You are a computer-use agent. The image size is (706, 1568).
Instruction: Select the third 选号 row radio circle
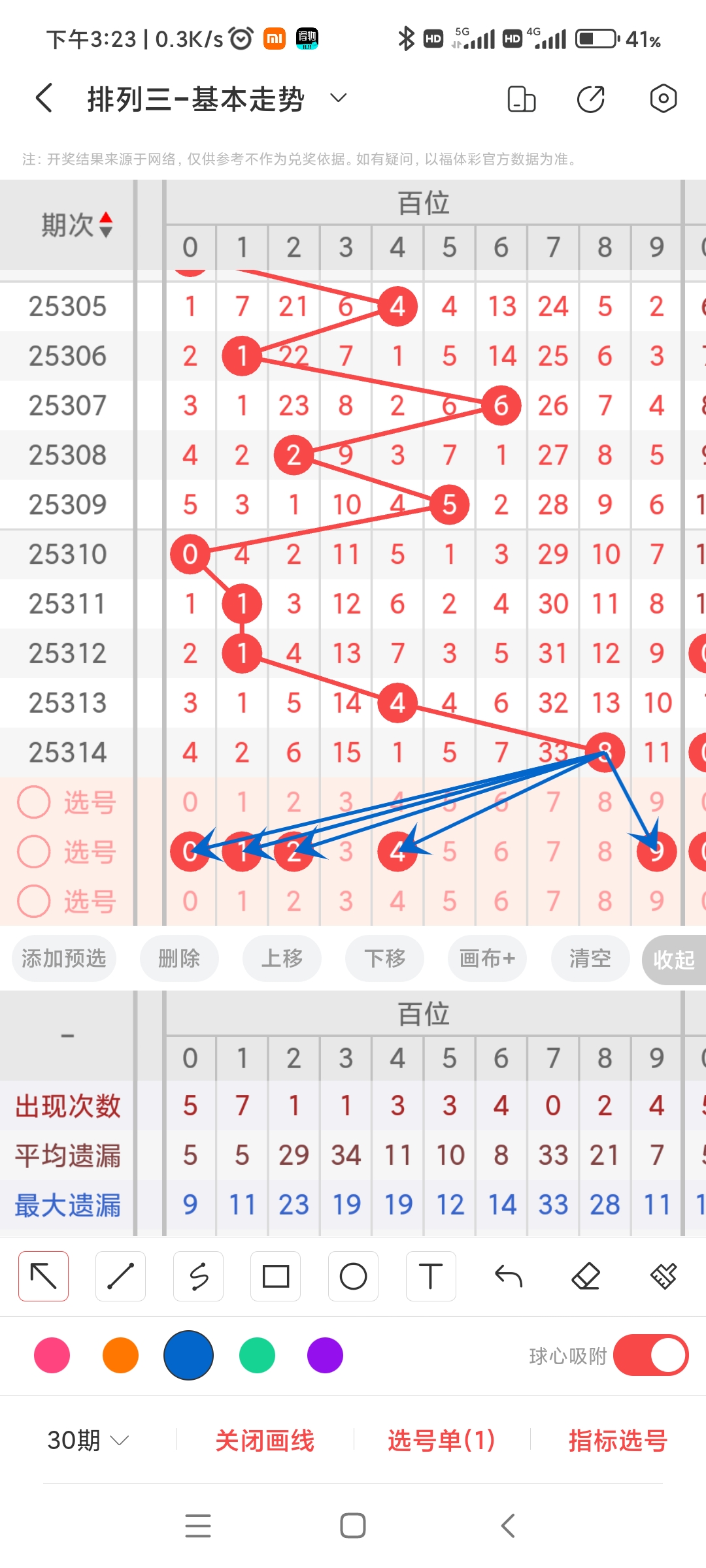pos(33,900)
